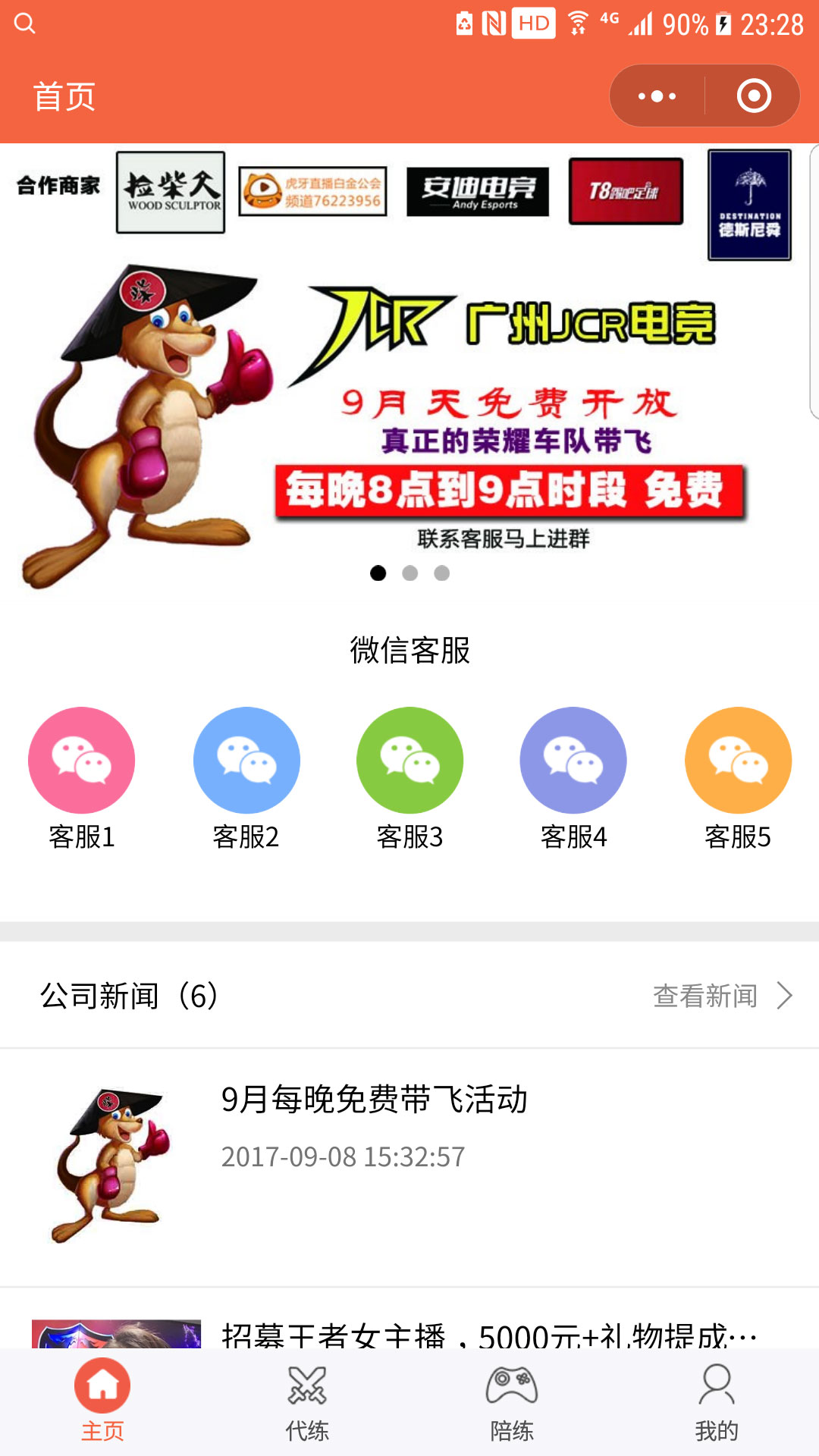Contact WeChat 客服5
Screen dimensions: 819x1456
pyautogui.click(x=738, y=761)
